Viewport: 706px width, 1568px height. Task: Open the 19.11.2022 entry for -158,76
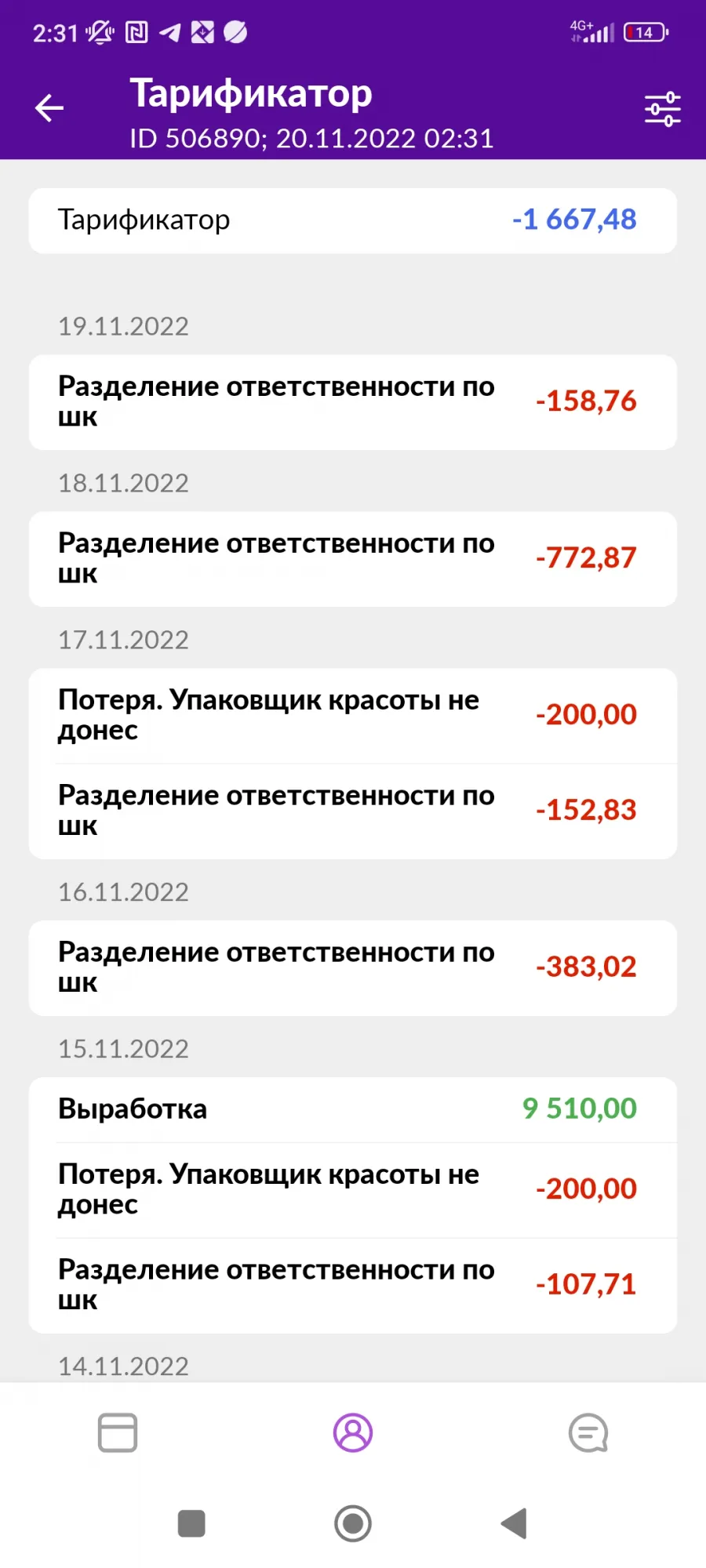[353, 402]
